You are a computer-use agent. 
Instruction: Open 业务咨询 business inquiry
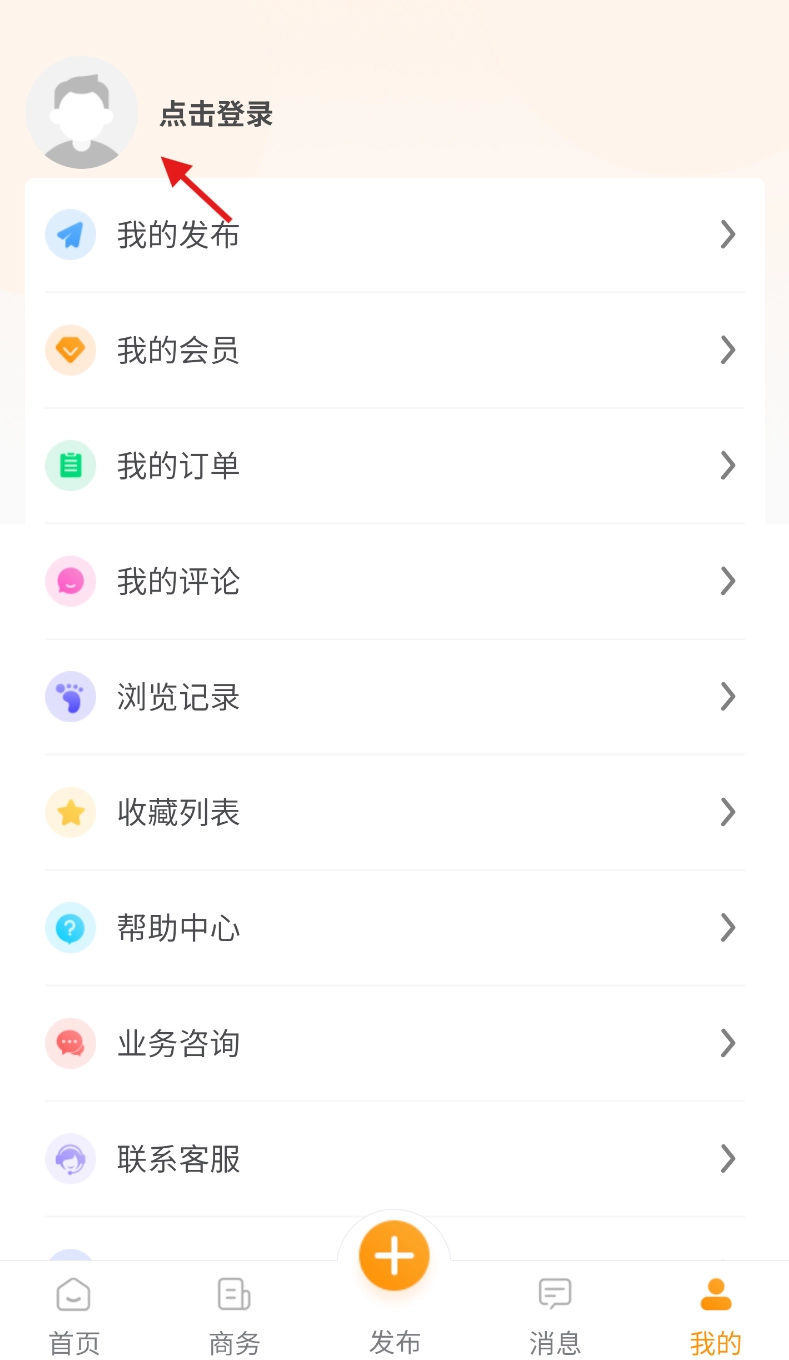tap(394, 1044)
